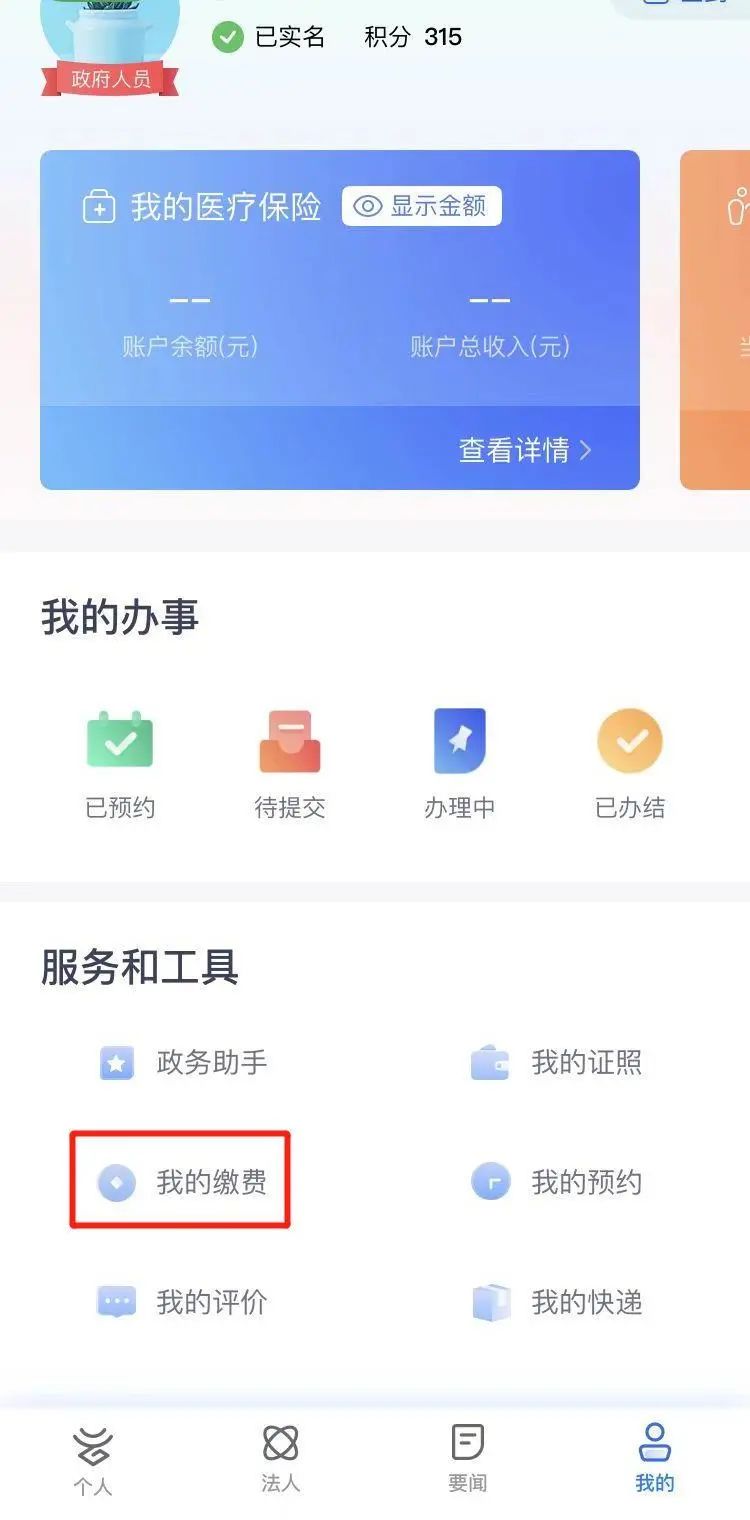
Task: Select the 待提交 (Pending submission) icon
Action: pyautogui.click(x=290, y=760)
